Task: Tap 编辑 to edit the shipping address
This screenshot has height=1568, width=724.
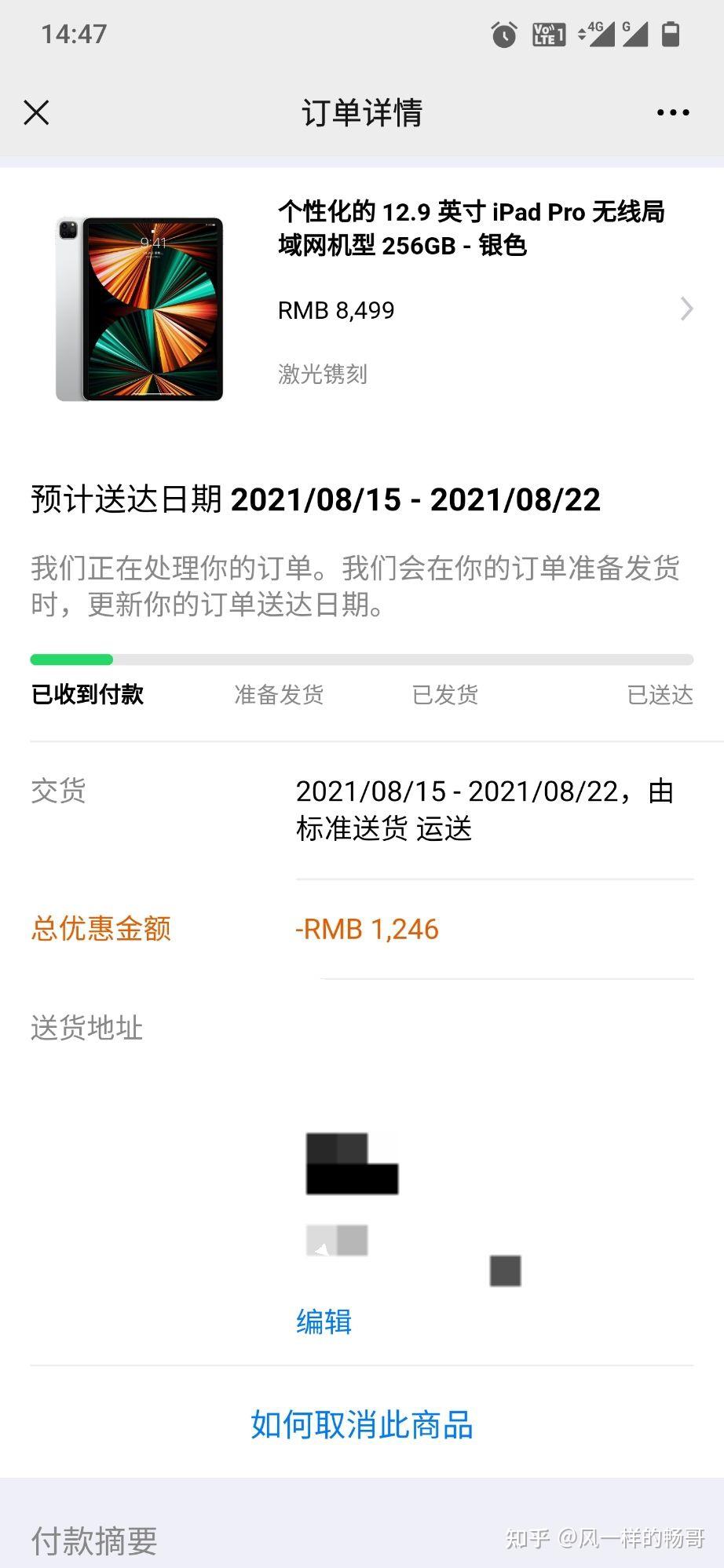Action: coord(324,1321)
